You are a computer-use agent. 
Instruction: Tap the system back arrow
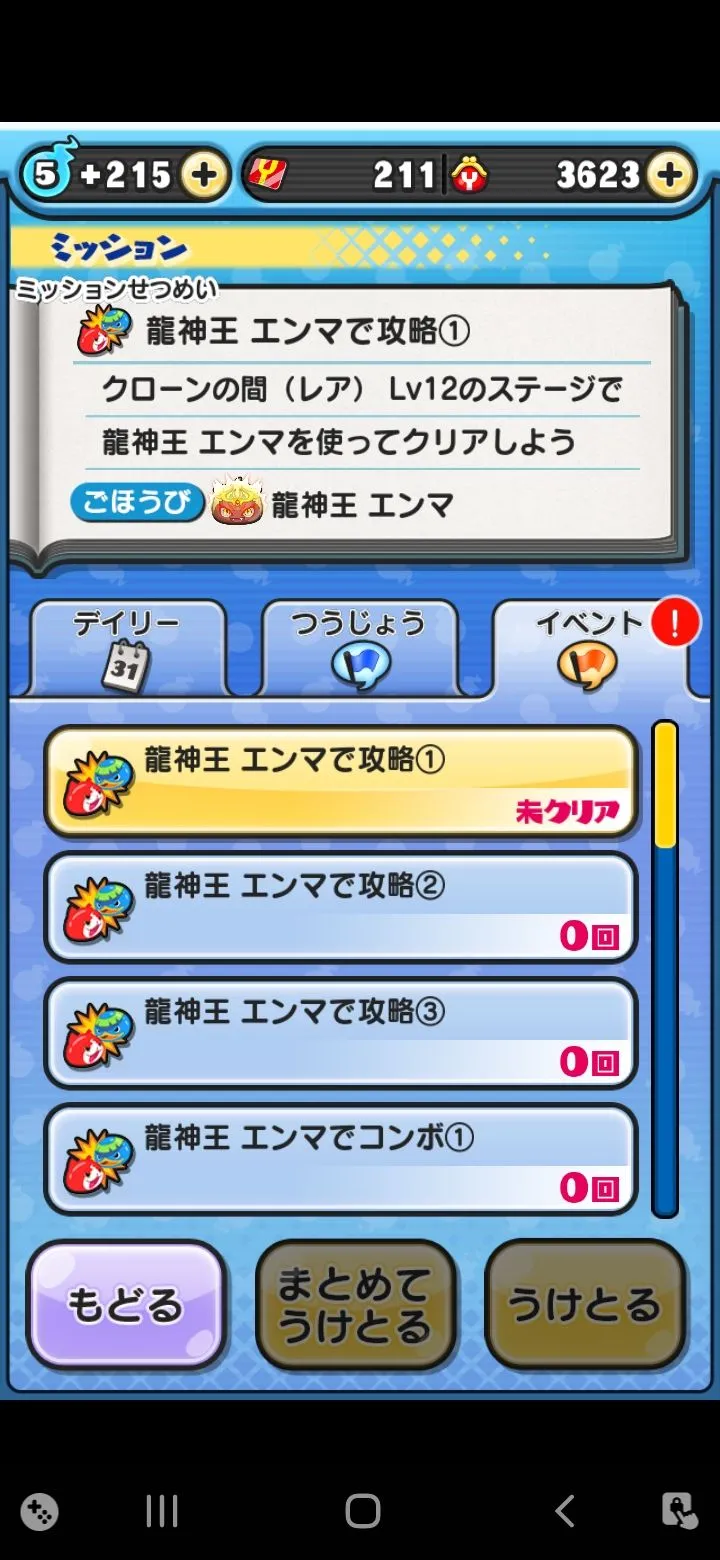[x=564, y=1510]
